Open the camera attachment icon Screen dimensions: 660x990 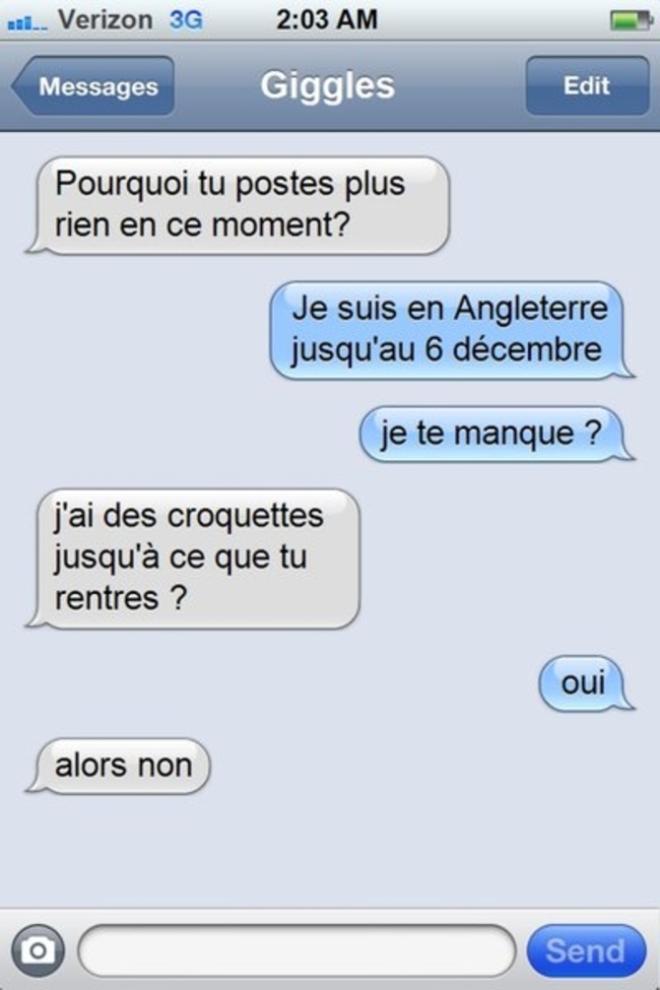click(38, 950)
